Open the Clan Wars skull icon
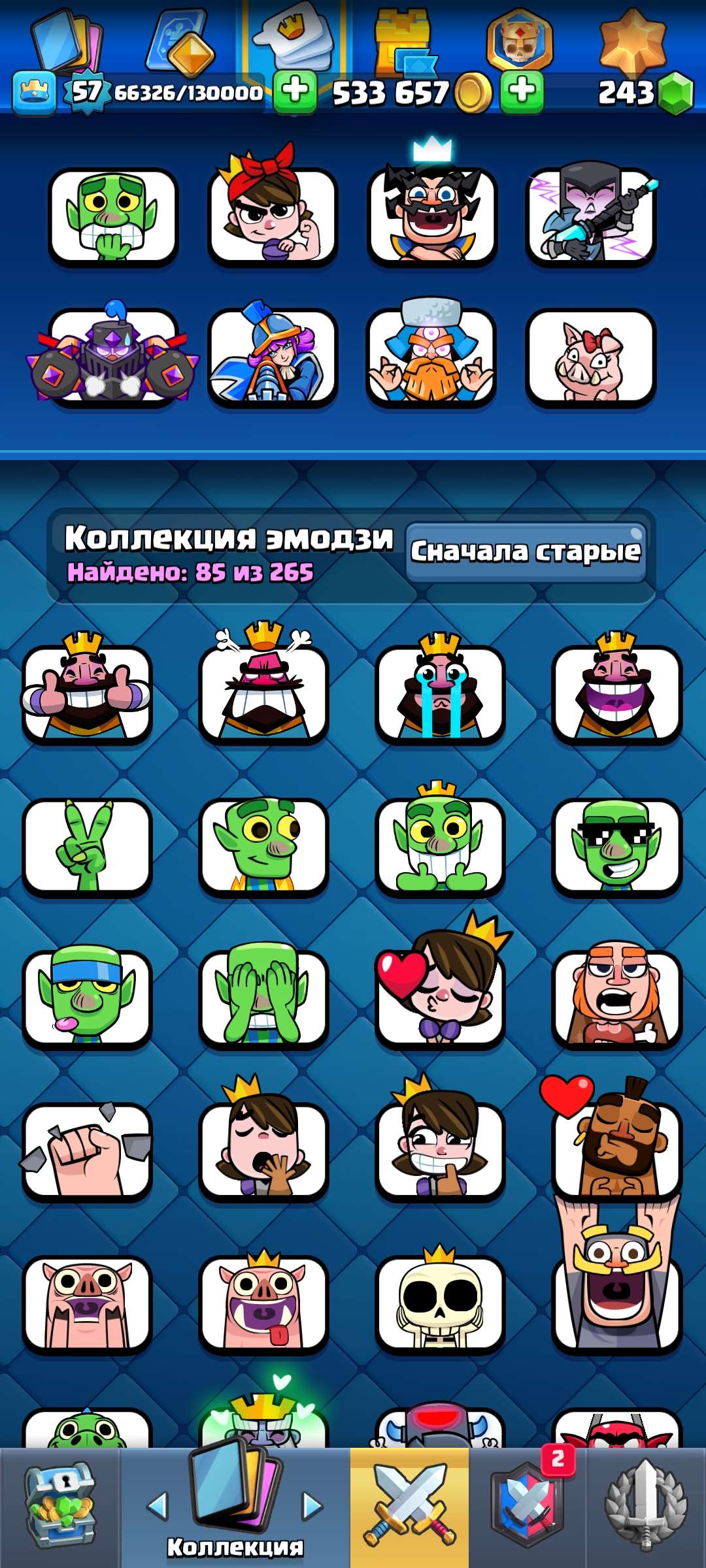 [x=516, y=39]
